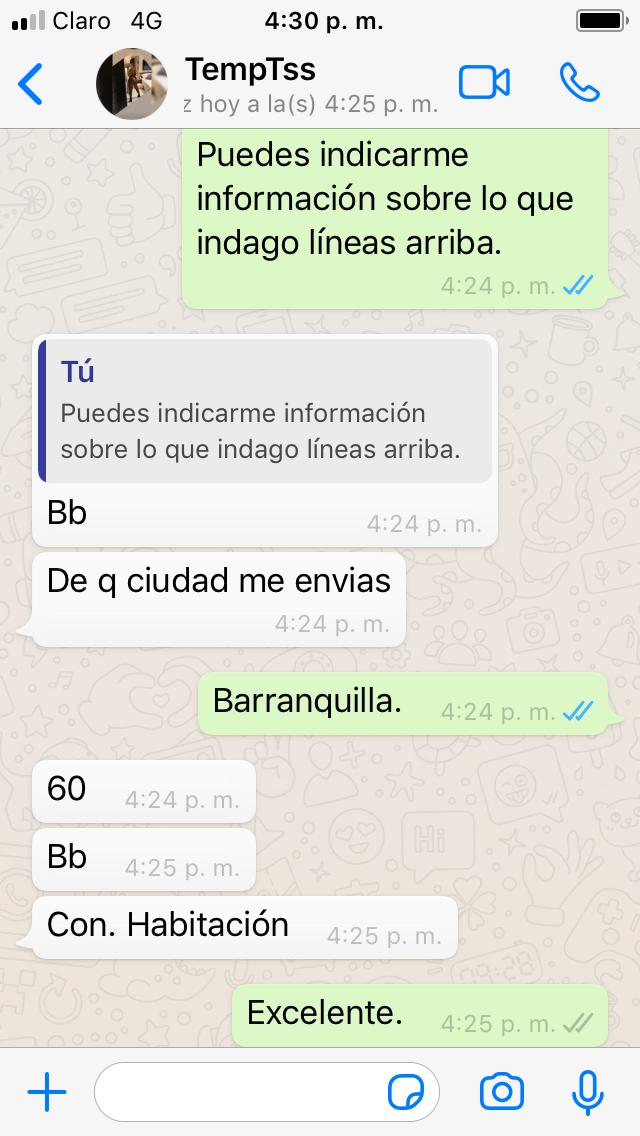Start a video call with TempTss
This screenshot has height=1136, width=640.
(x=484, y=83)
